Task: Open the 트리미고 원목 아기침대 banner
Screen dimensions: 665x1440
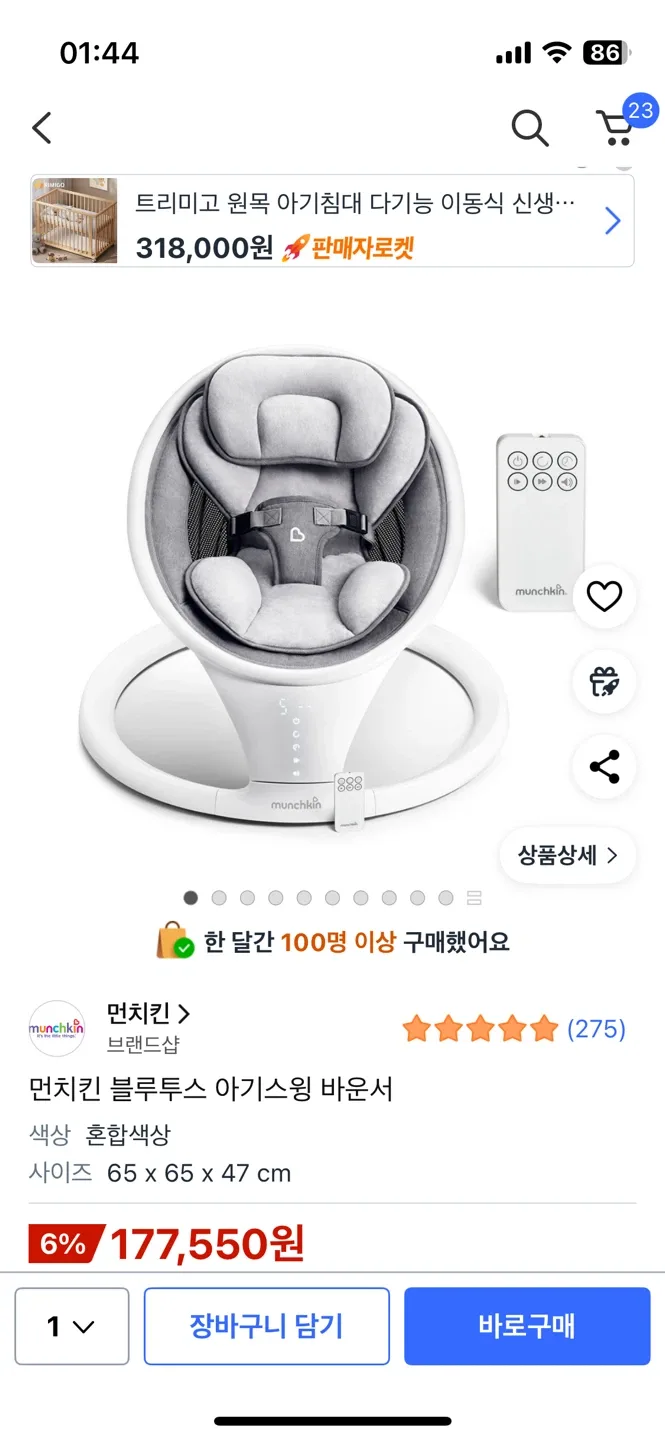Action: coord(332,221)
